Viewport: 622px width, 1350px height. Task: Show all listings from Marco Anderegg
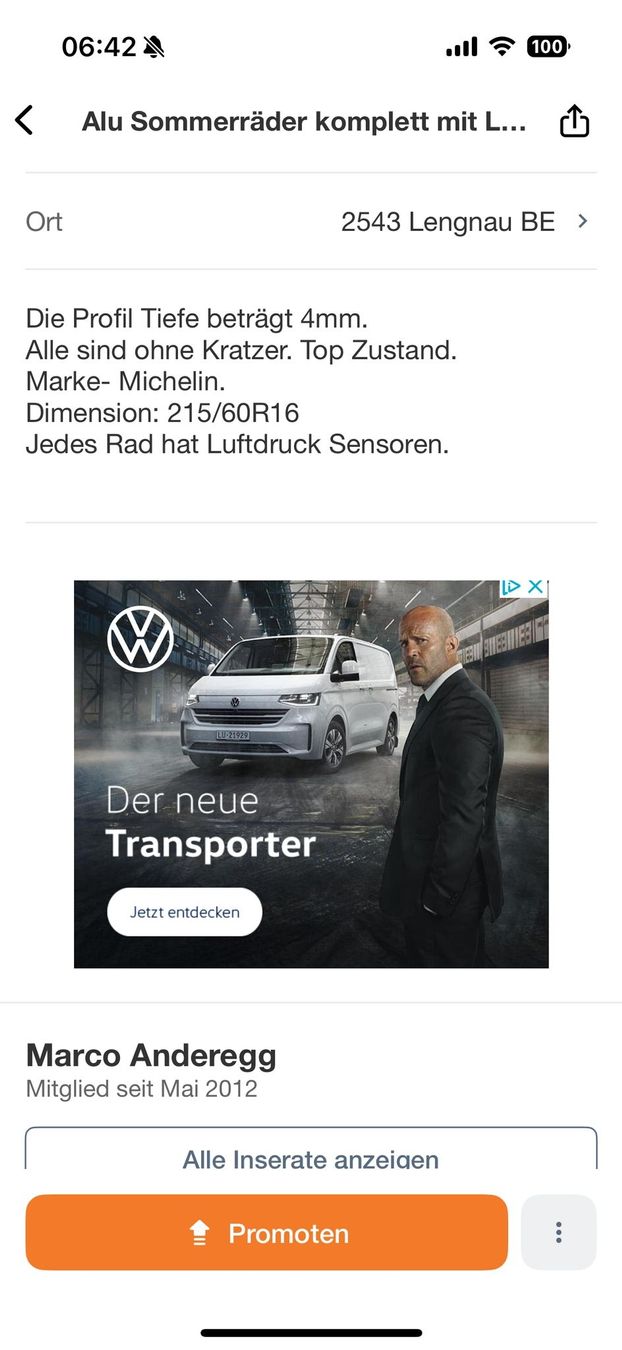point(310,1153)
